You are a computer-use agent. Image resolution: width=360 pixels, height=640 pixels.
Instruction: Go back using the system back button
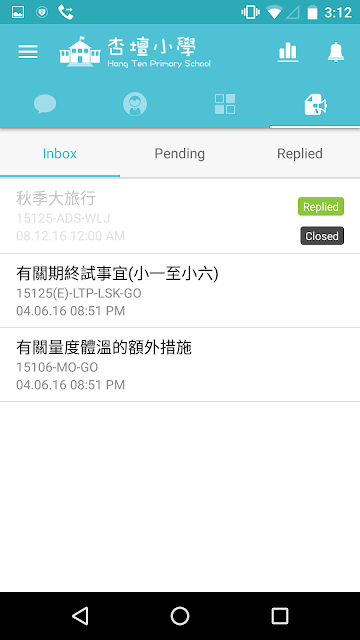click(x=80, y=616)
